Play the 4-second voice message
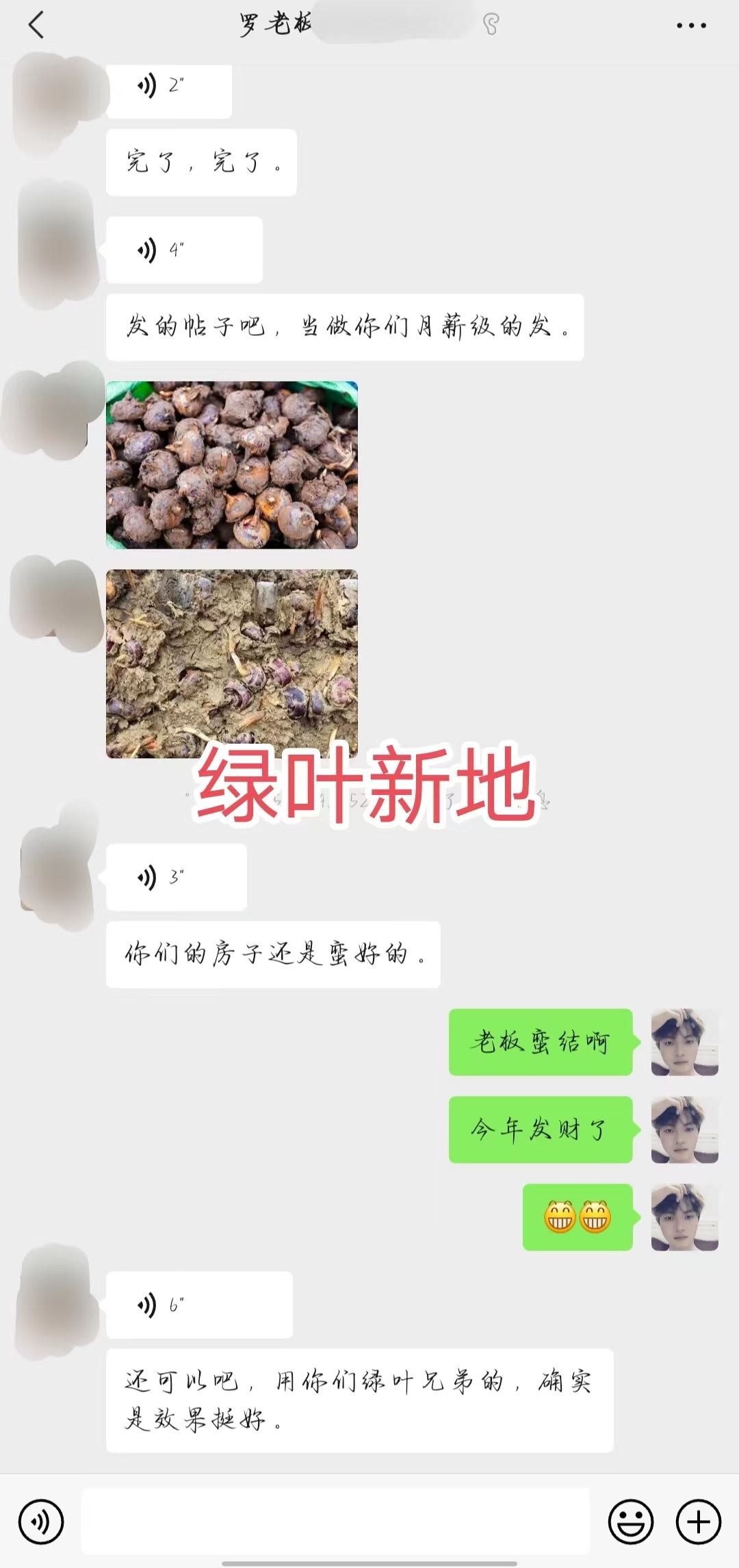 pos(183,250)
